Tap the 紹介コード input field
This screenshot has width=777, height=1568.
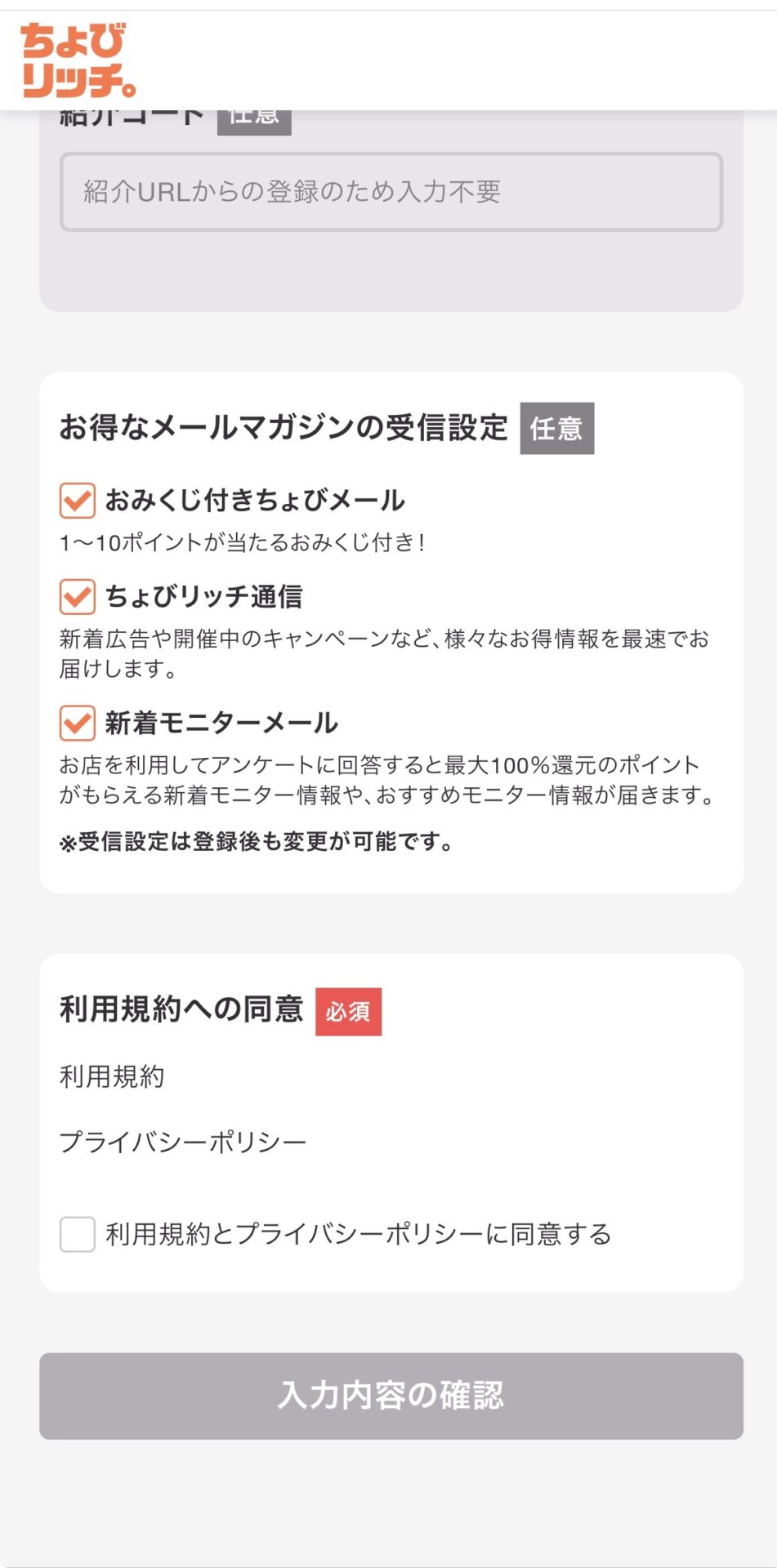pos(391,192)
